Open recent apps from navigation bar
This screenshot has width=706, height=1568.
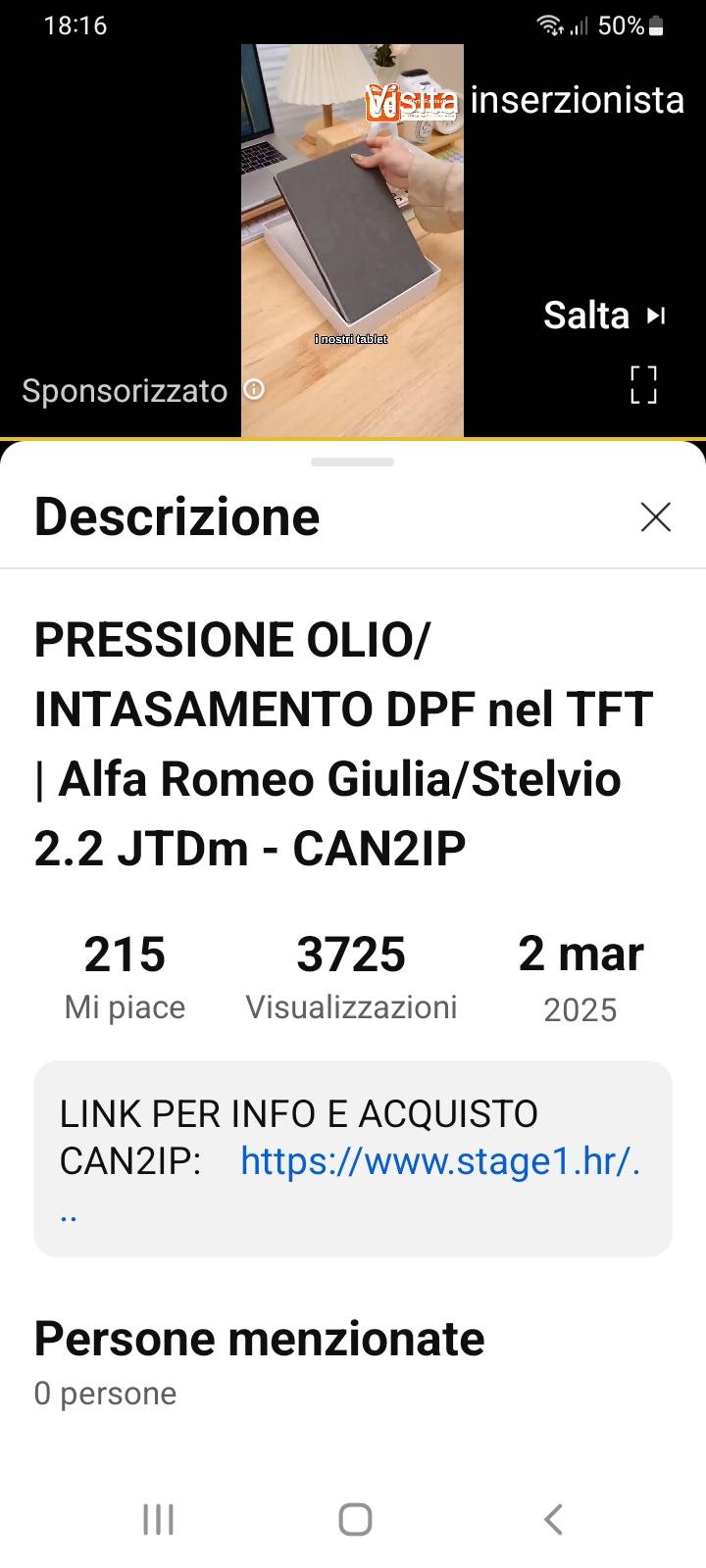(x=159, y=1519)
